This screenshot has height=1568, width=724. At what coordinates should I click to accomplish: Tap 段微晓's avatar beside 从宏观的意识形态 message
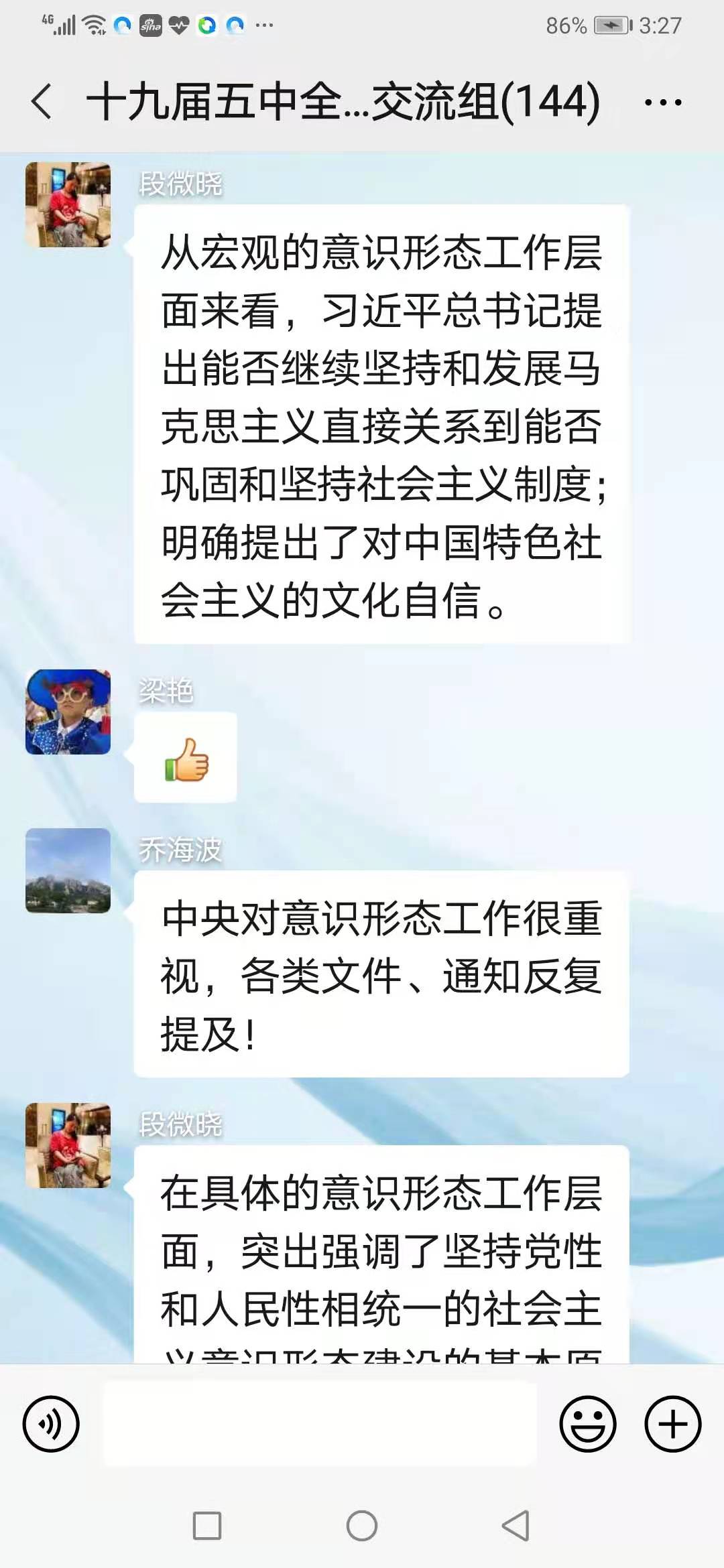click(x=68, y=204)
